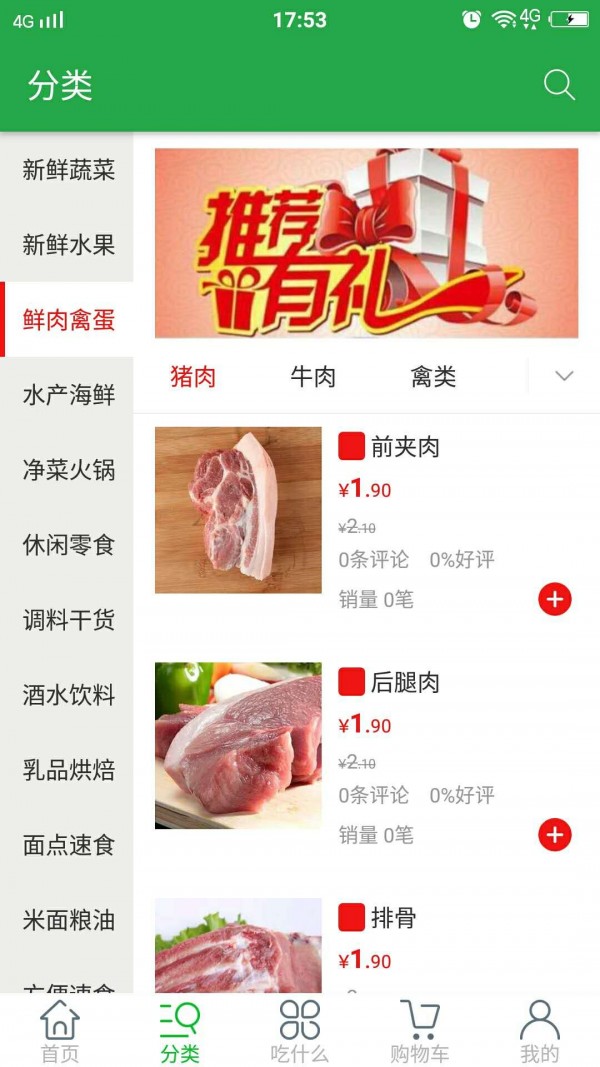Screen dimensions: 600x1067
Task: Go to the 净菜火锅 category
Action: click(69, 470)
